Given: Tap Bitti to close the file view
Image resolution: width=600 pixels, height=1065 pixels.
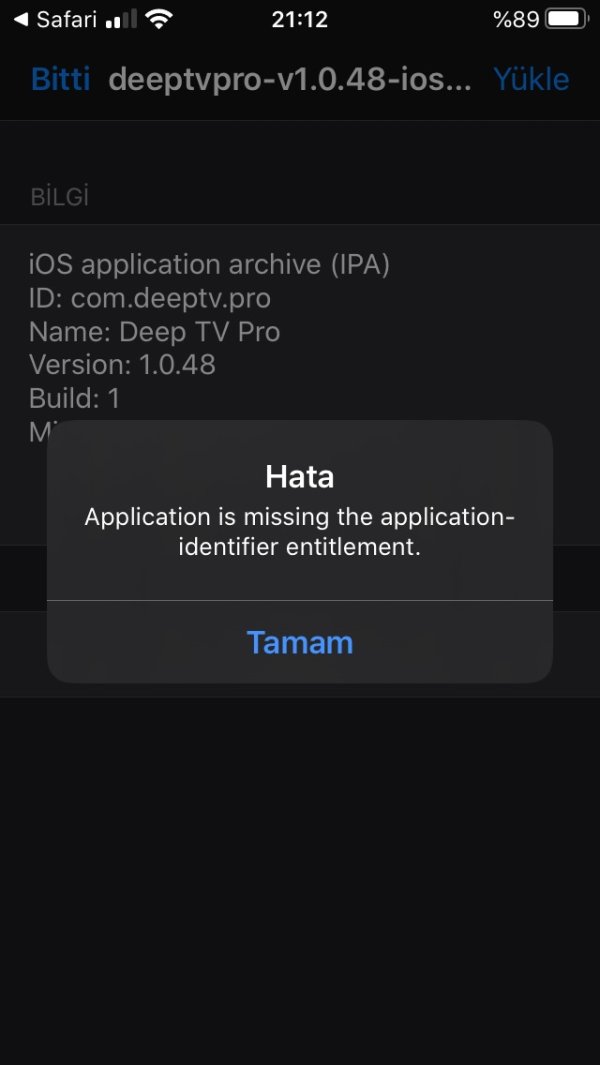Looking at the screenshot, I should tap(61, 79).
